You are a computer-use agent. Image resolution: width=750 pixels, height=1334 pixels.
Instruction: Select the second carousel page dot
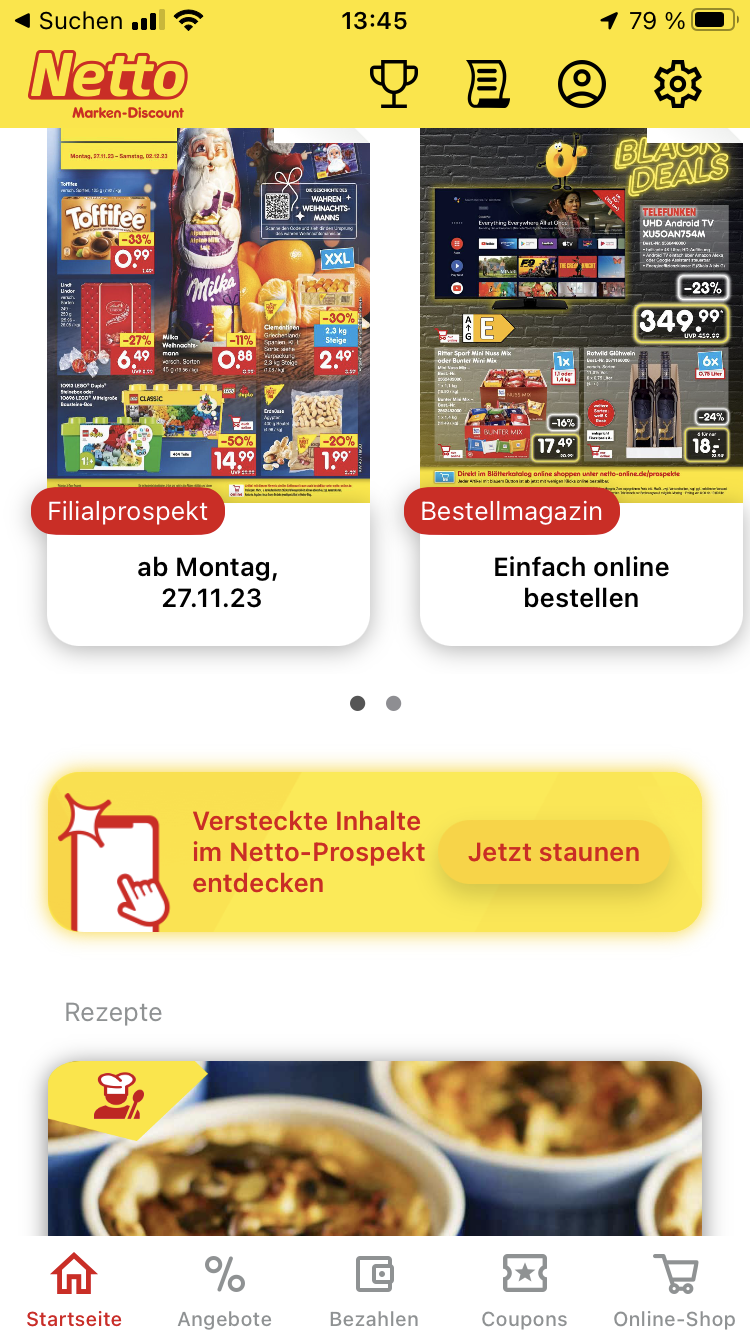393,704
